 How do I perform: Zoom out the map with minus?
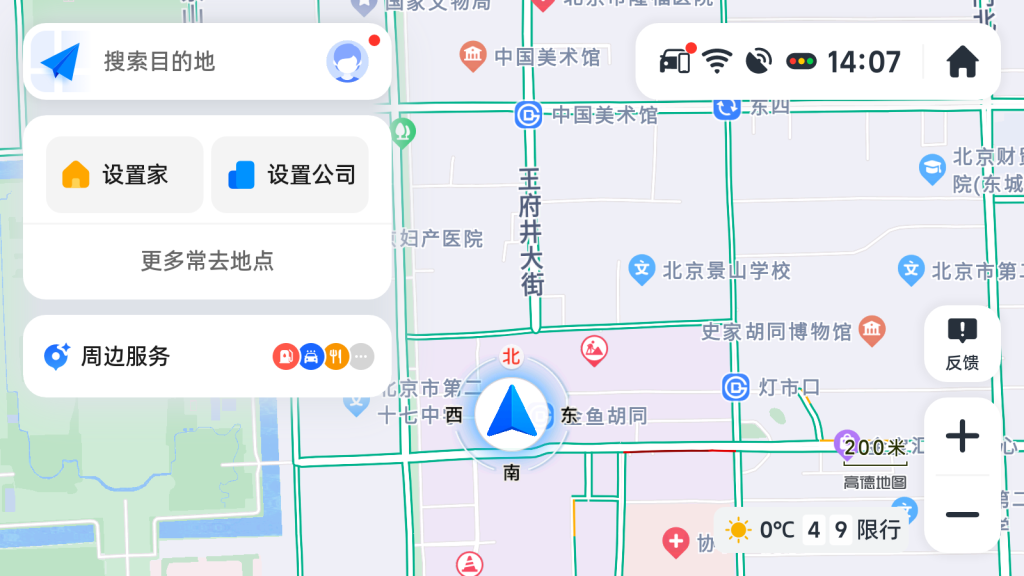(x=962, y=514)
